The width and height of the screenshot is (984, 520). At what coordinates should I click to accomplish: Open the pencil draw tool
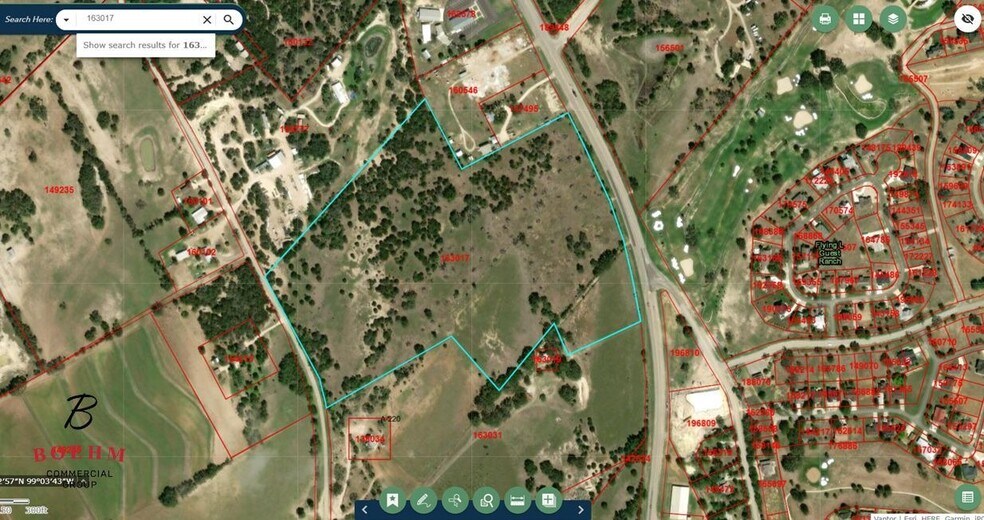coord(424,500)
